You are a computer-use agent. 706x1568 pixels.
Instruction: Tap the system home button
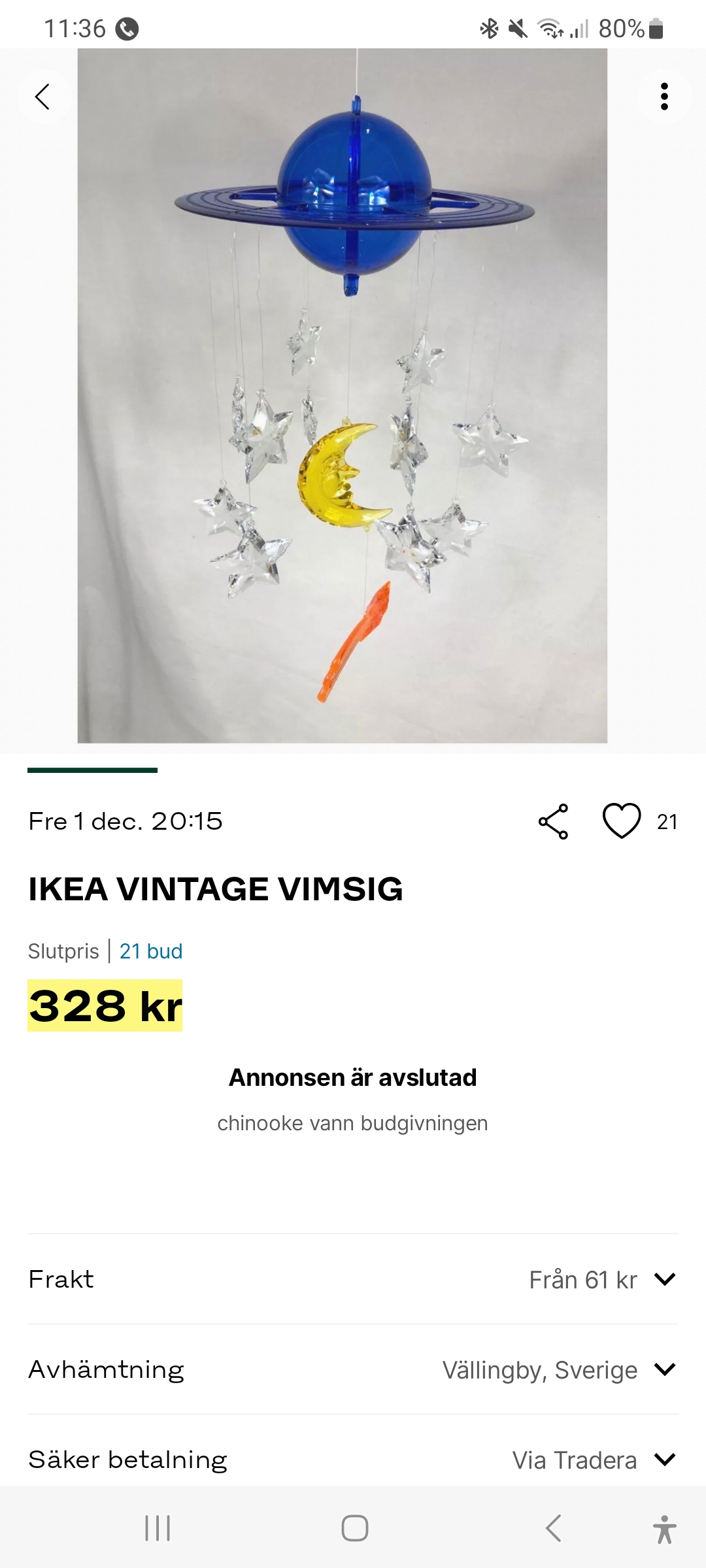click(x=354, y=1528)
